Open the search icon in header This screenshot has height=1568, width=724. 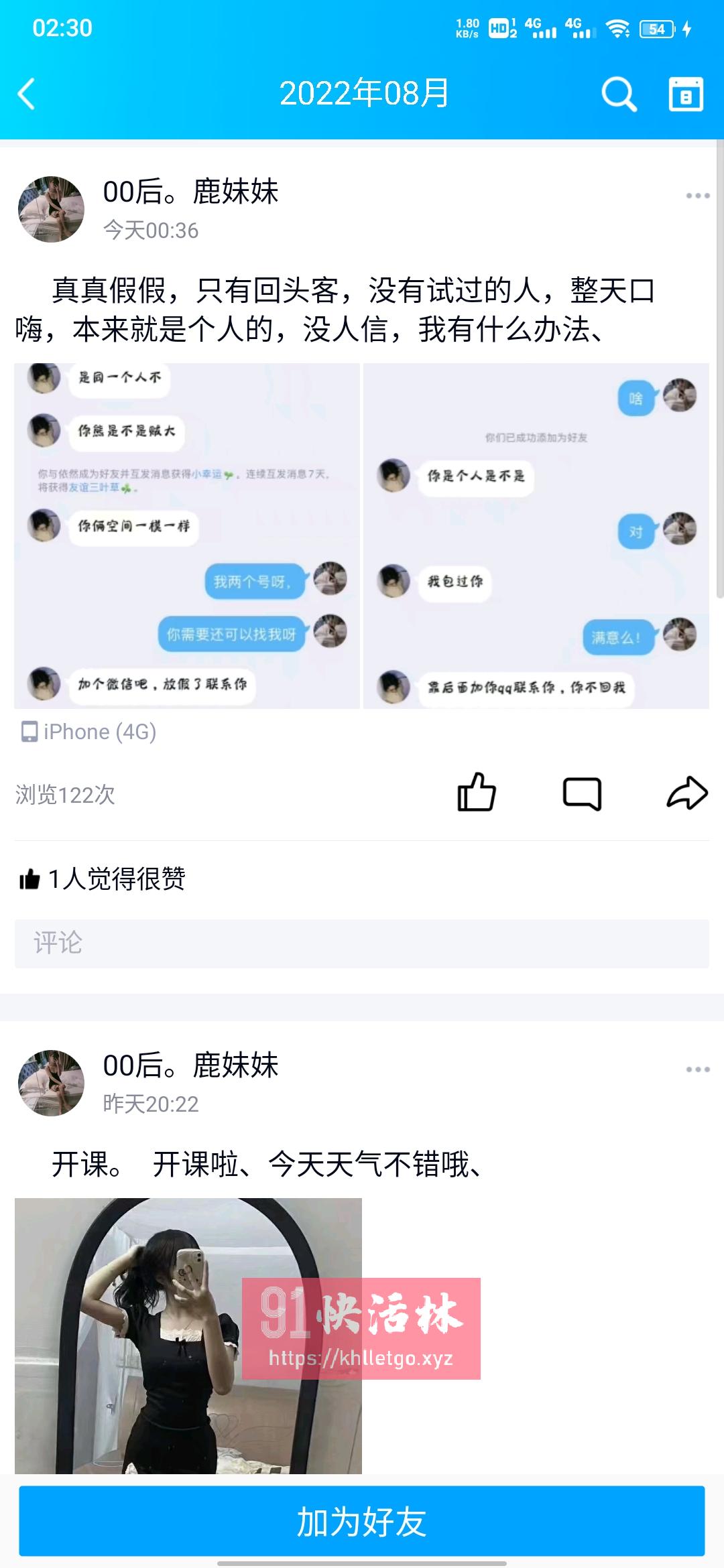[x=619, y=94]
